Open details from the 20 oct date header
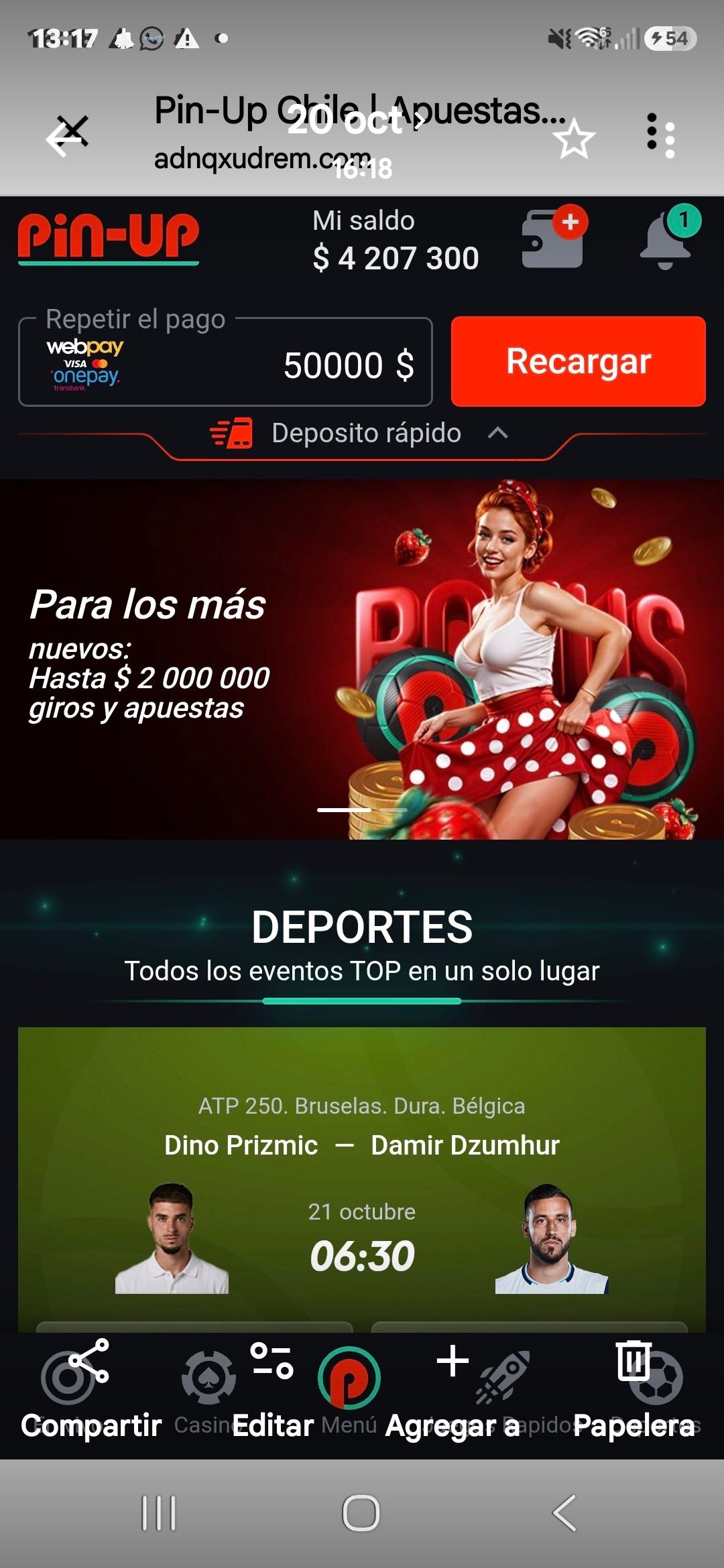This screenshot has height=1568, width=724. 355,122
